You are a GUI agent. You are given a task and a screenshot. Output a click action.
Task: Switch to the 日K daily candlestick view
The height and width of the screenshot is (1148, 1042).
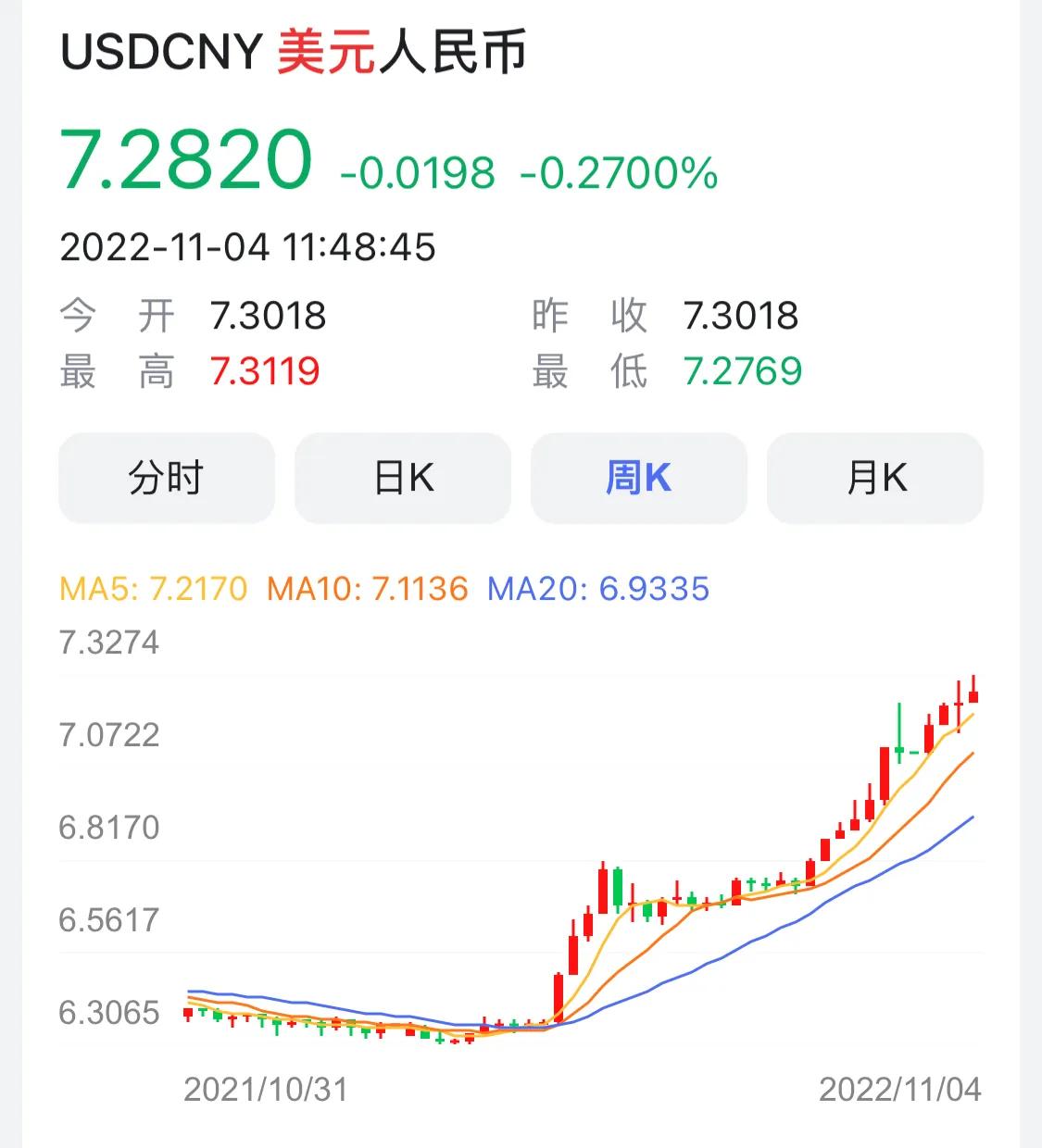401,479
